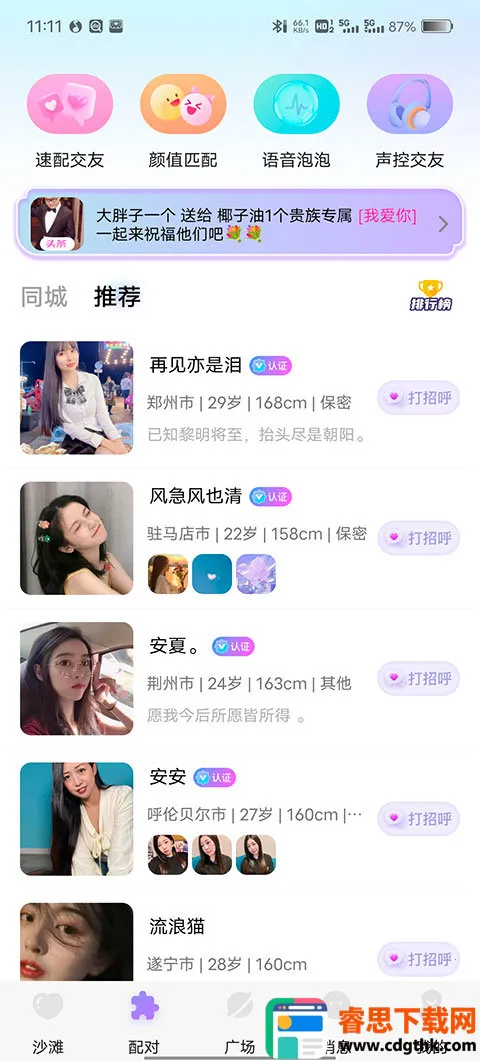Open 声控交友 feature
This screenshot has width=480, height=1061.
point(410,120)
